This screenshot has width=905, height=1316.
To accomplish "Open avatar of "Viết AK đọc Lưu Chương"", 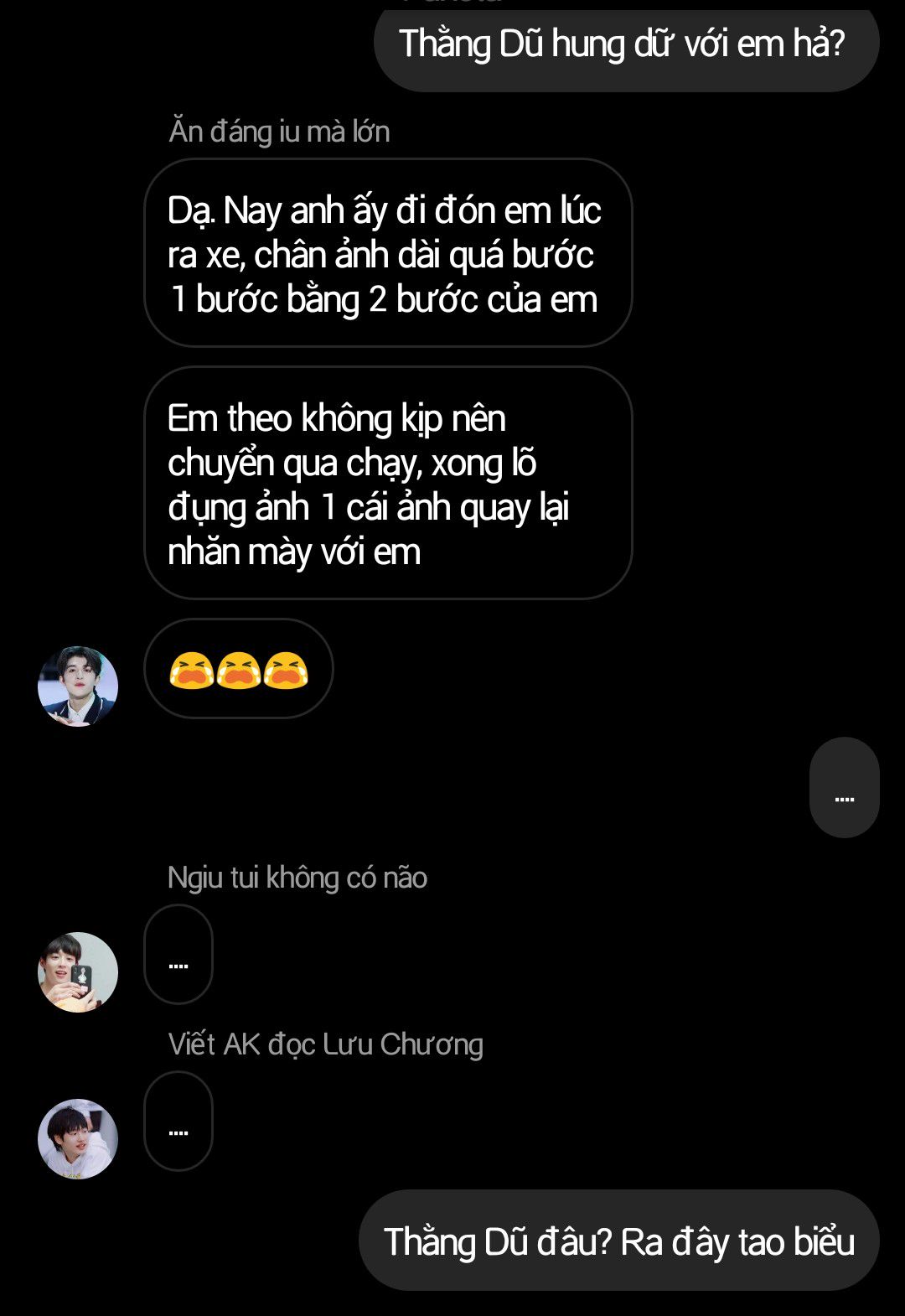I will [78, 1138].
